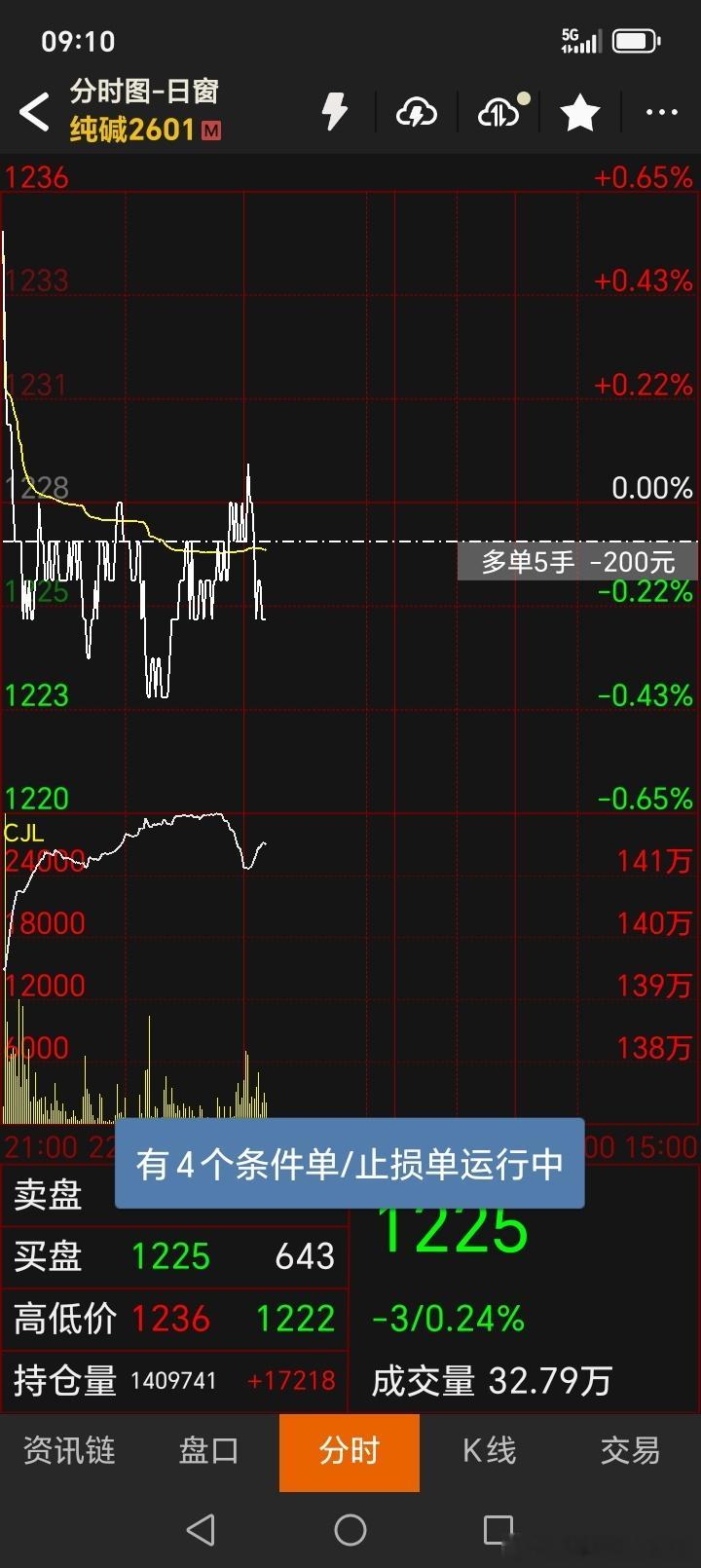Tap the system home button
The height and width of the screenshot is (1568, 701).
[350, 1530]
